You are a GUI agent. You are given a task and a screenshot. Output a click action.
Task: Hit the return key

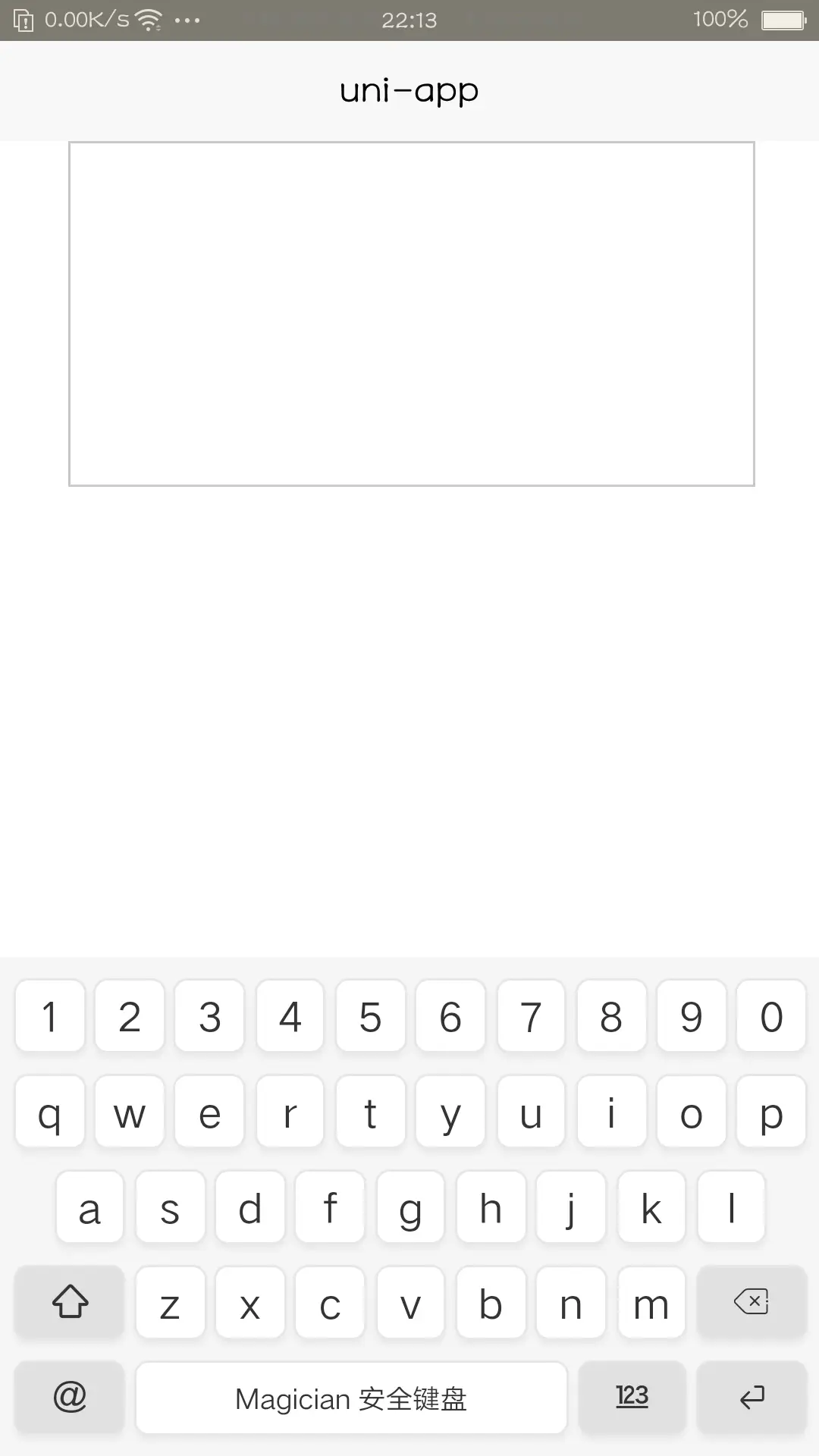click(752, 1397)
